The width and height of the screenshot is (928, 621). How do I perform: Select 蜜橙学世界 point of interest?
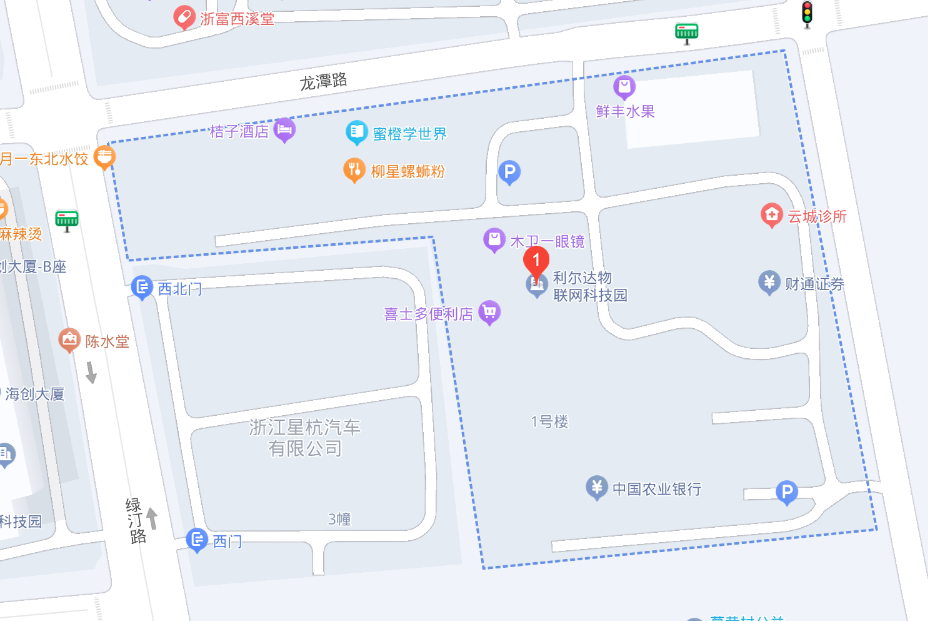357,132
